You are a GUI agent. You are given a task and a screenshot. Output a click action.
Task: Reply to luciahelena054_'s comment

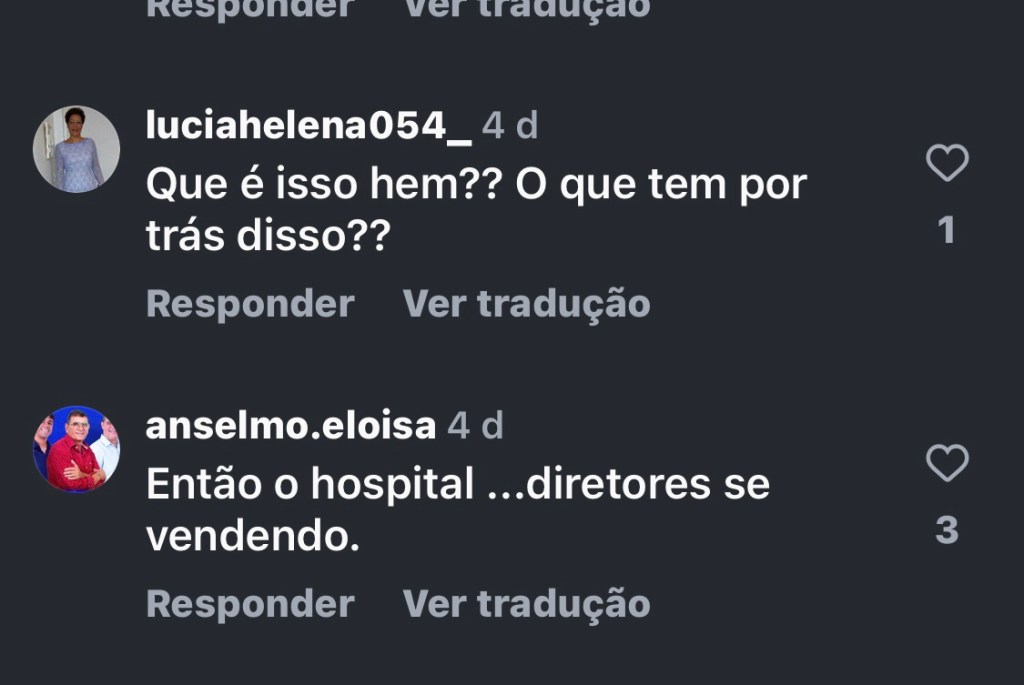click(250, 304)
